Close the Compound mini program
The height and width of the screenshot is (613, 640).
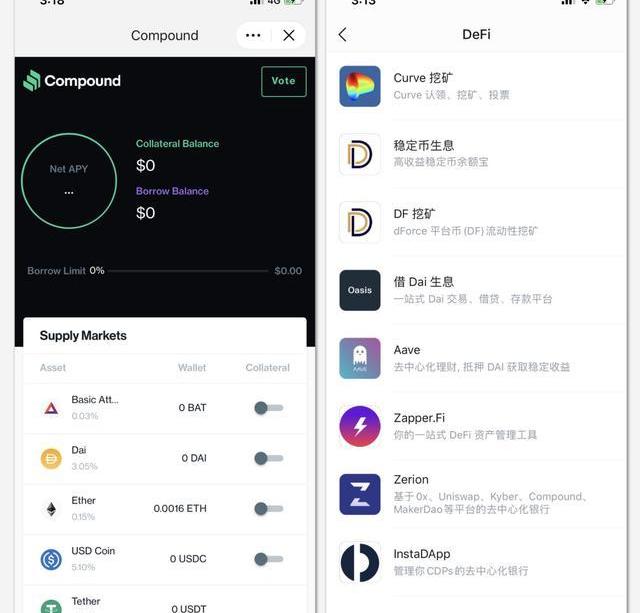tap(289, 35)
